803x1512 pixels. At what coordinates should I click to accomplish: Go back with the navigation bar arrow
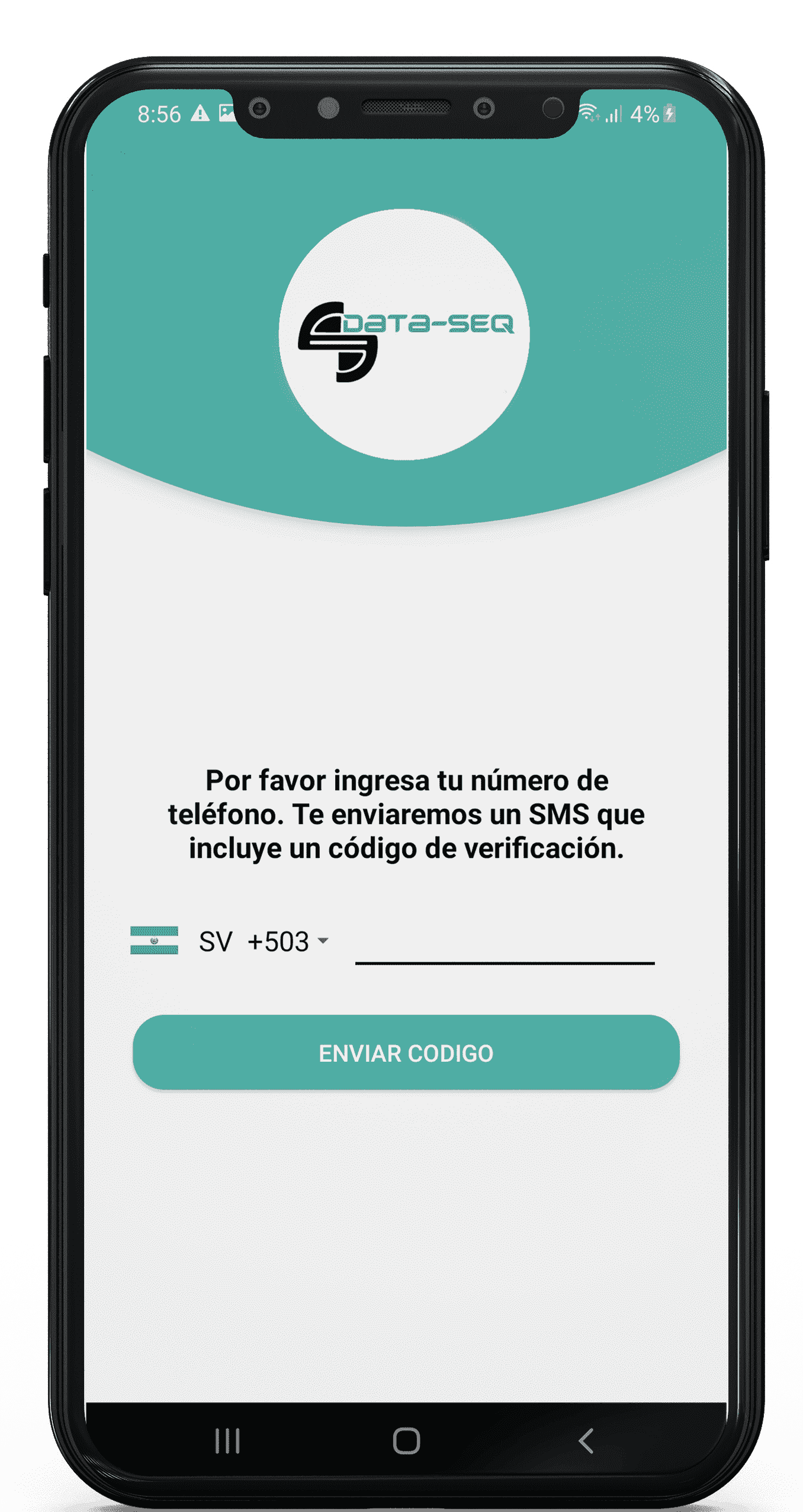[585, 1441]
